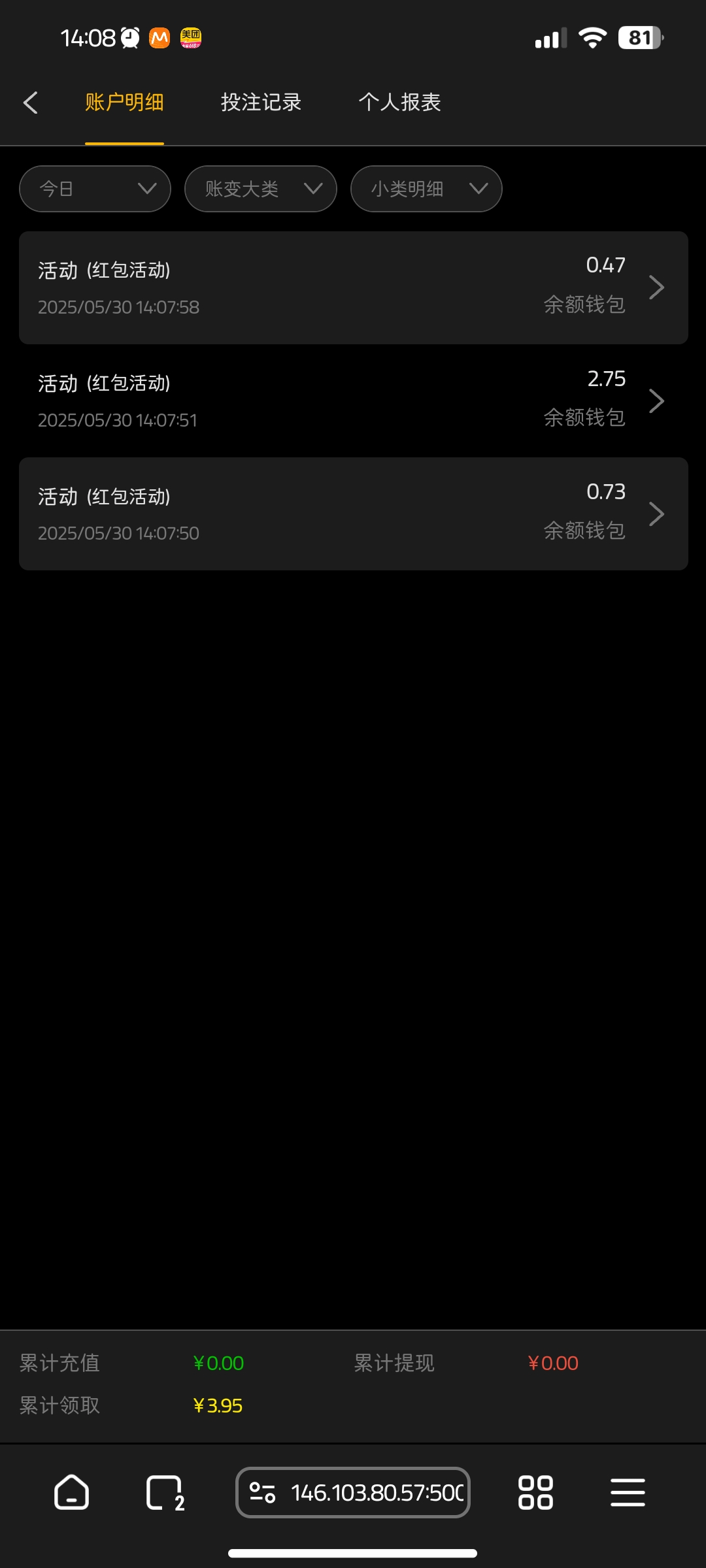Open the 2.75 红包活动 transaction record
The width and height of the screenshot is (706, 1568).
pyautogui.click(x=353, y=400)
